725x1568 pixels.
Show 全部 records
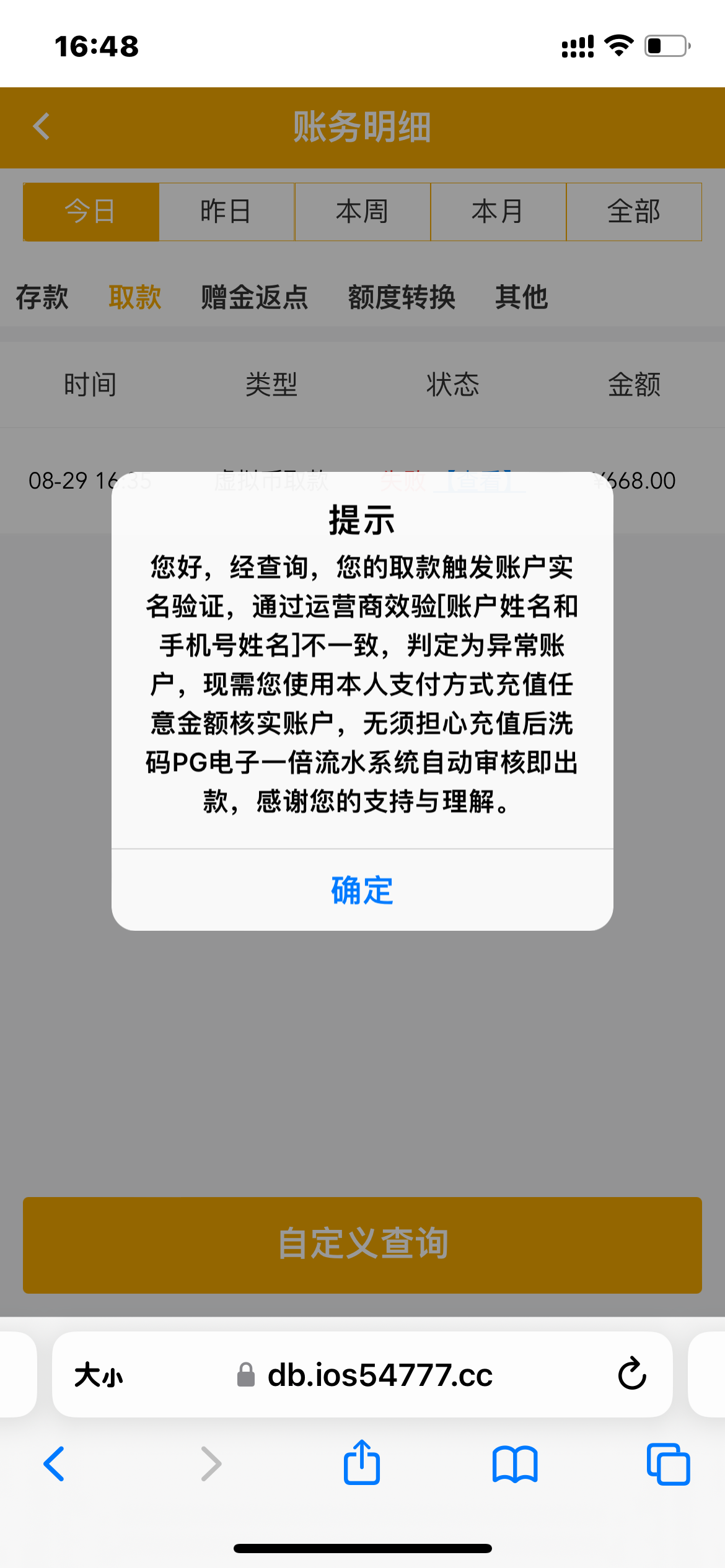(633, 212)
